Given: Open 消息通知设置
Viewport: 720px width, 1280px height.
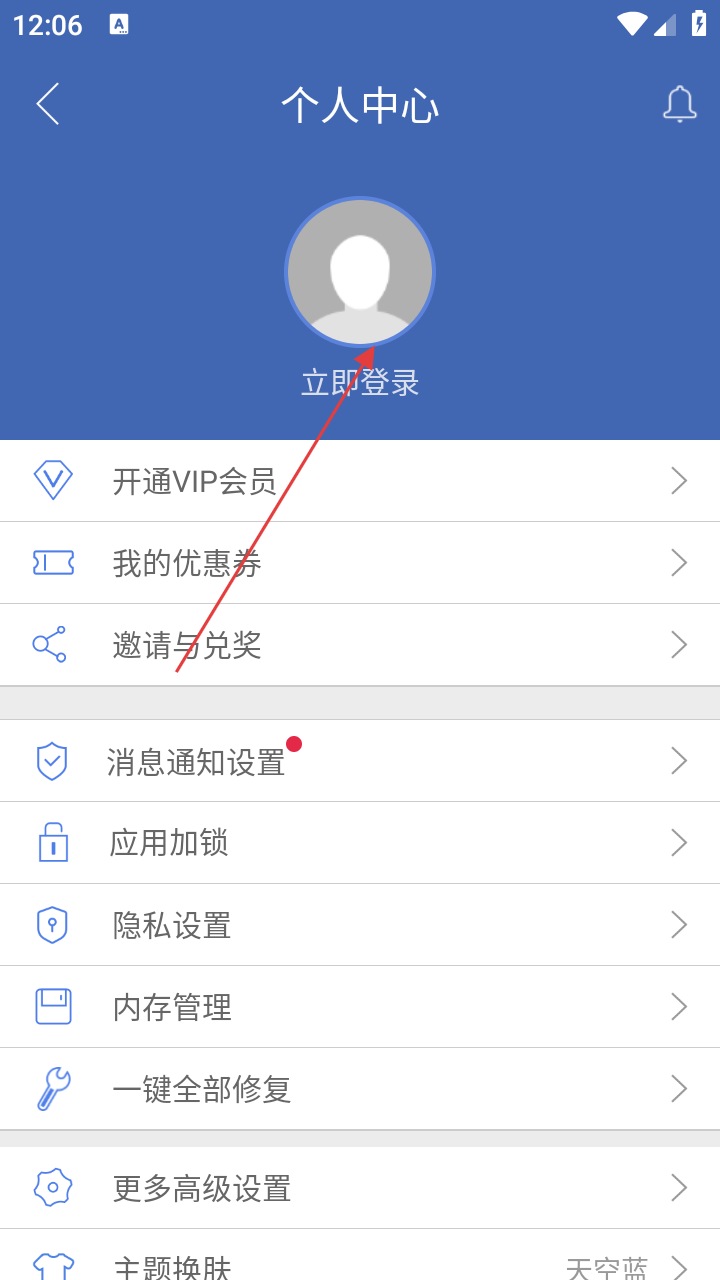Looking at the screenshot, I should 360,762.
